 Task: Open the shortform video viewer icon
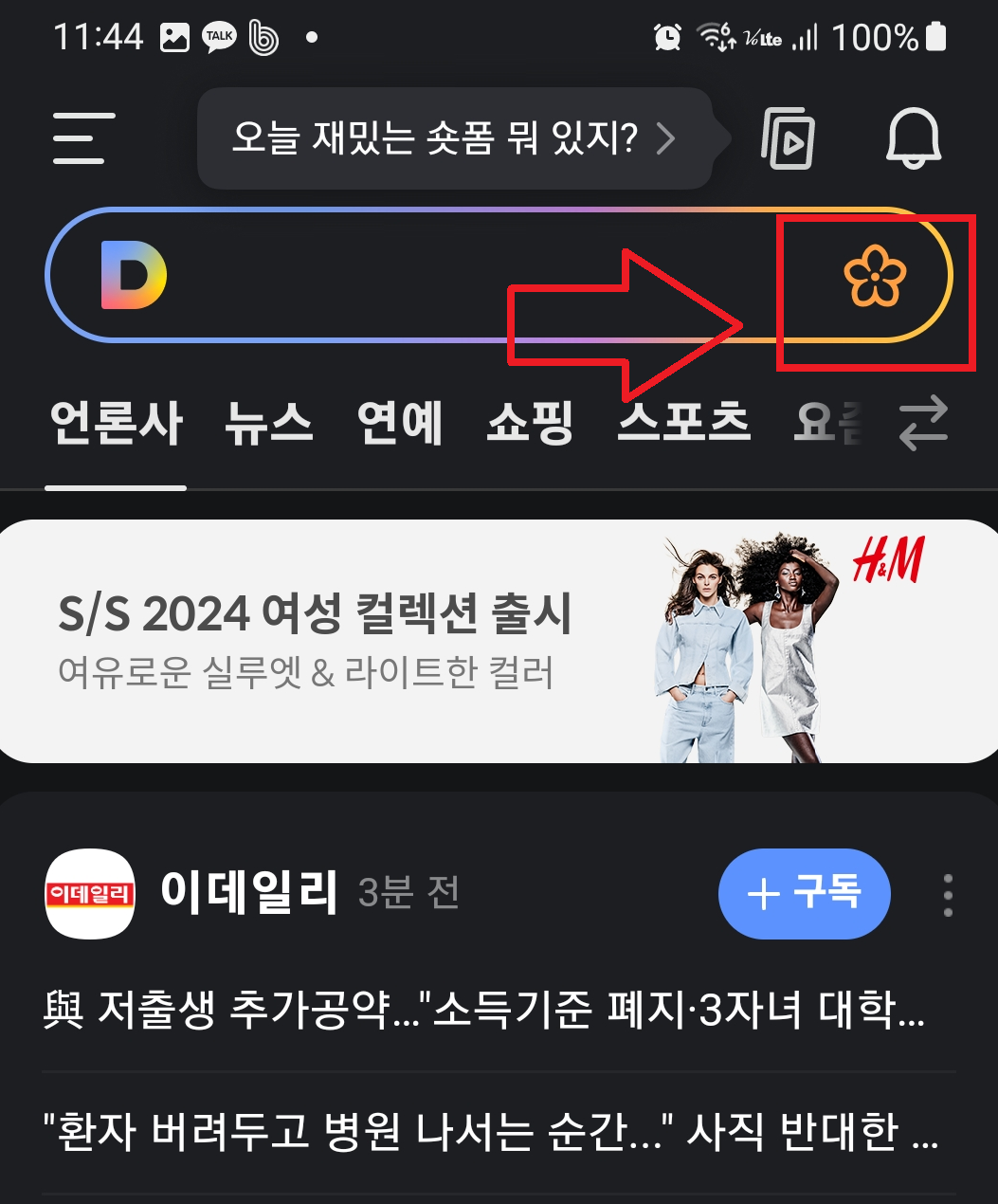tap(789, 138)
